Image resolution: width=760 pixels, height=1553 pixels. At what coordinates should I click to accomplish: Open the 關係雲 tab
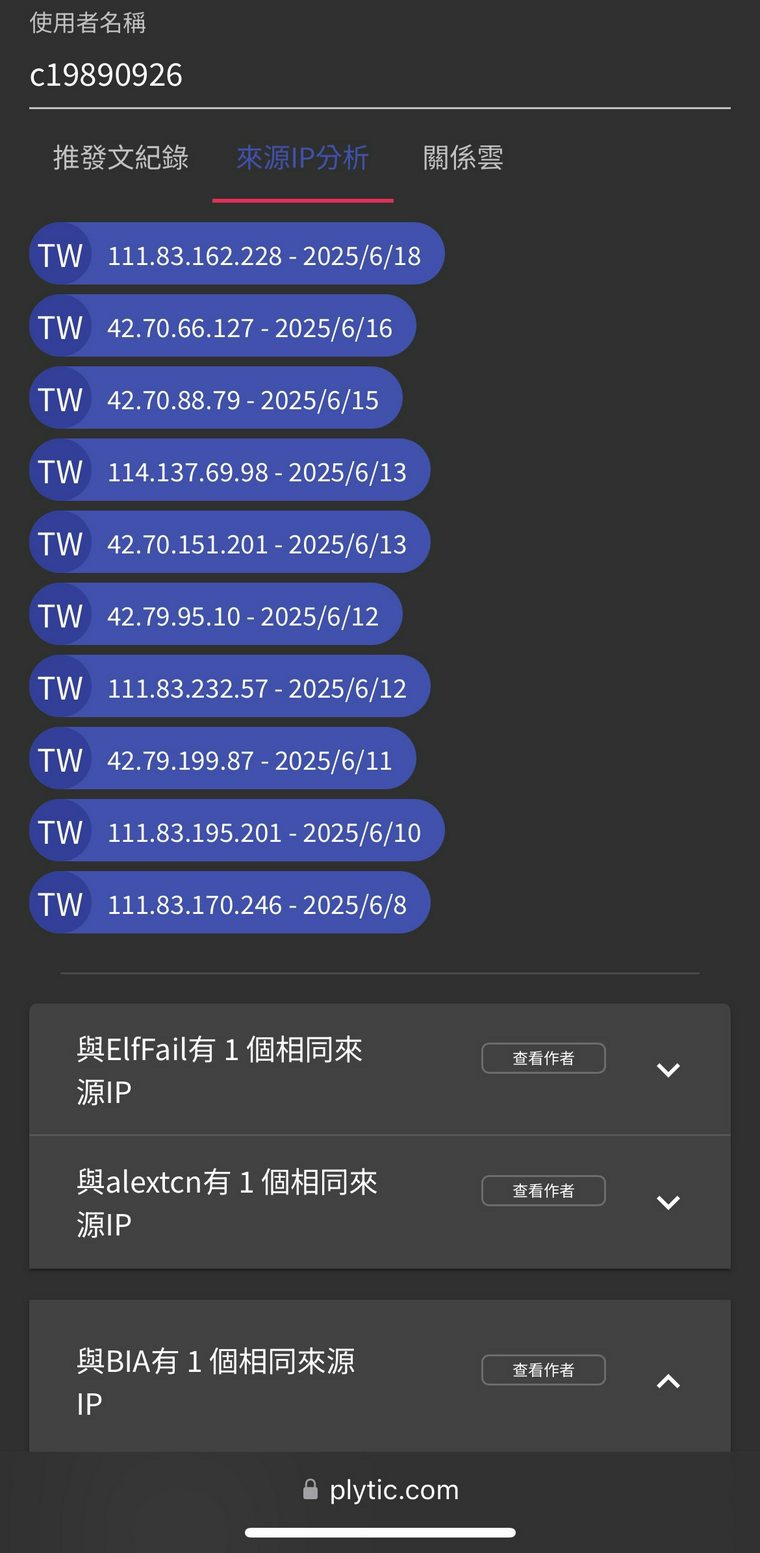[462, 158]
